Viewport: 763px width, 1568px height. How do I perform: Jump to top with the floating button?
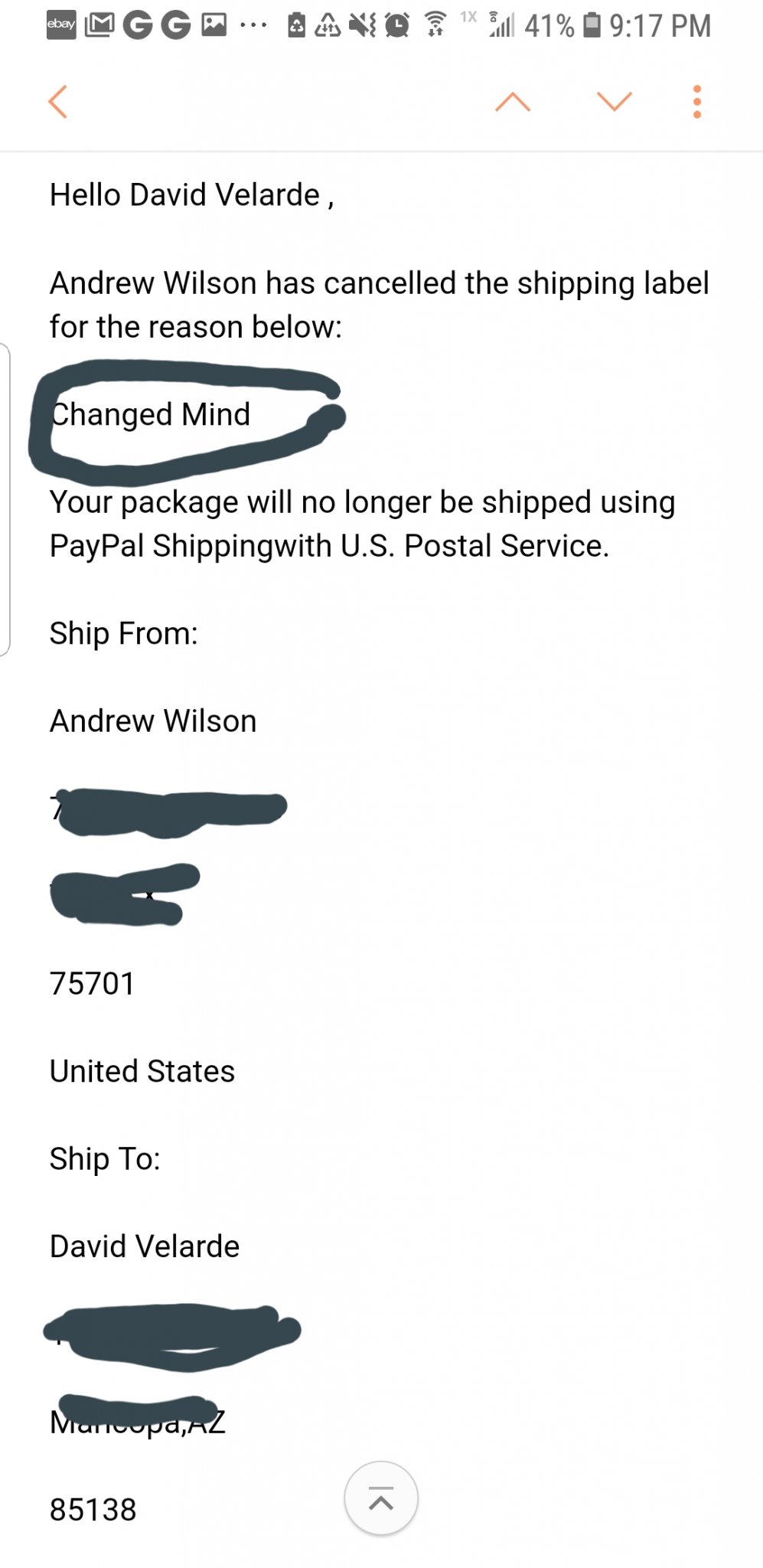pyautogui.click(x=381, y=1498)
